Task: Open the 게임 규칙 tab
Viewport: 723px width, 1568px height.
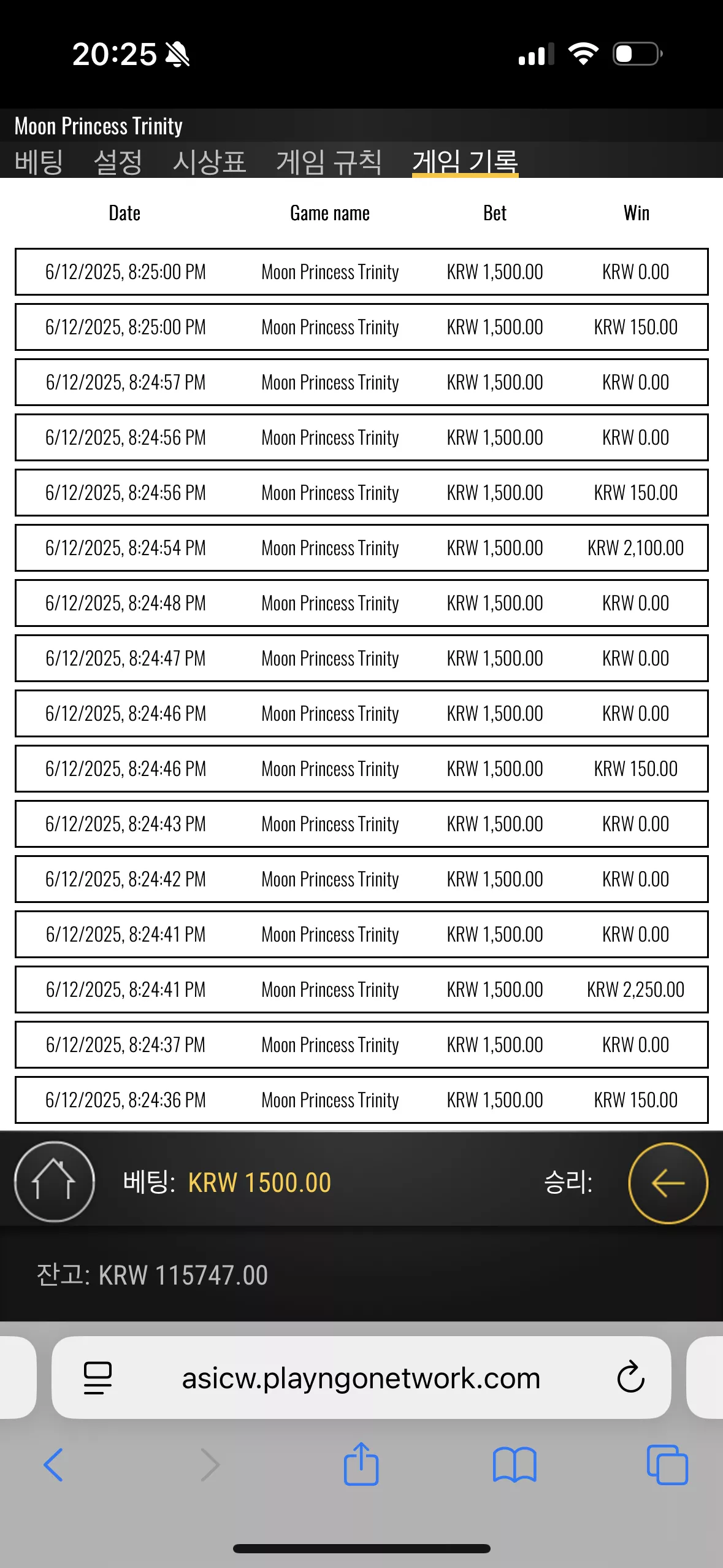Action: (x=329, y=162)
